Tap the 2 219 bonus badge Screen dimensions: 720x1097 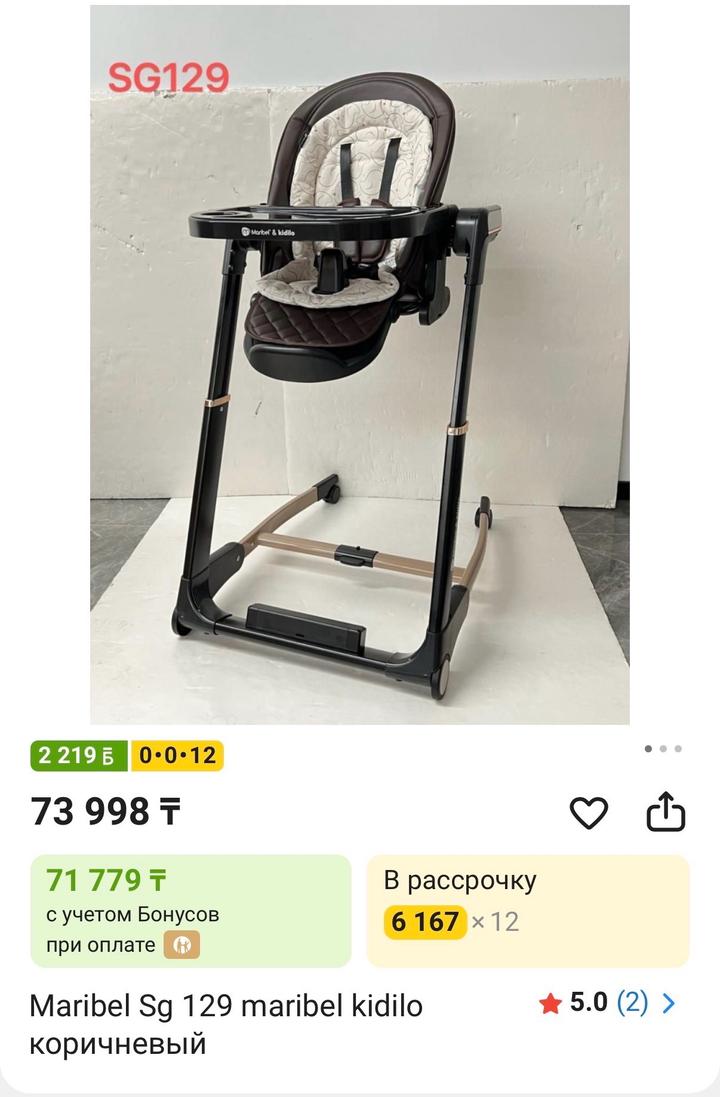[79, 756]
